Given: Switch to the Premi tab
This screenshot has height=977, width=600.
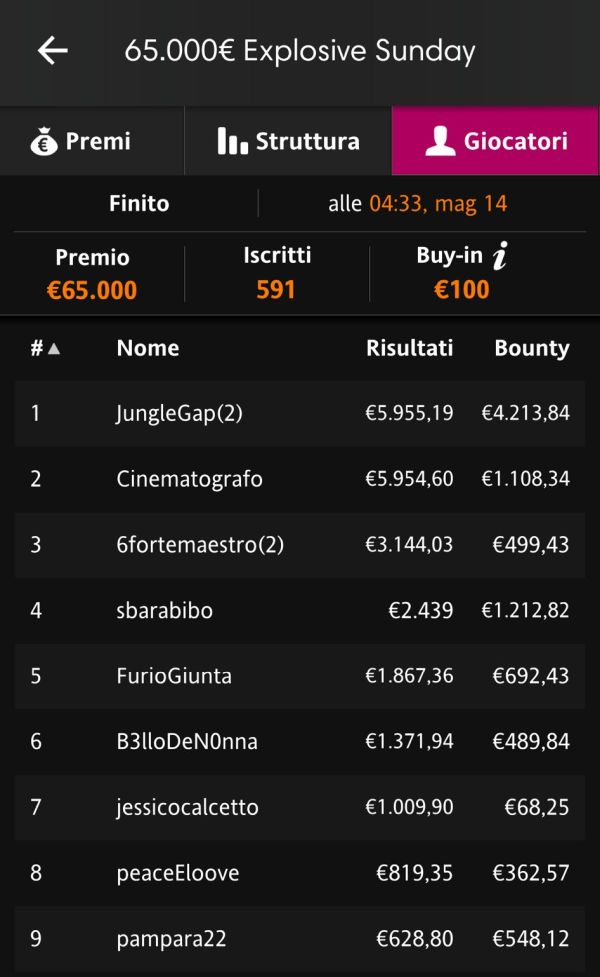Looking at the screenshot, I should 92,141.
